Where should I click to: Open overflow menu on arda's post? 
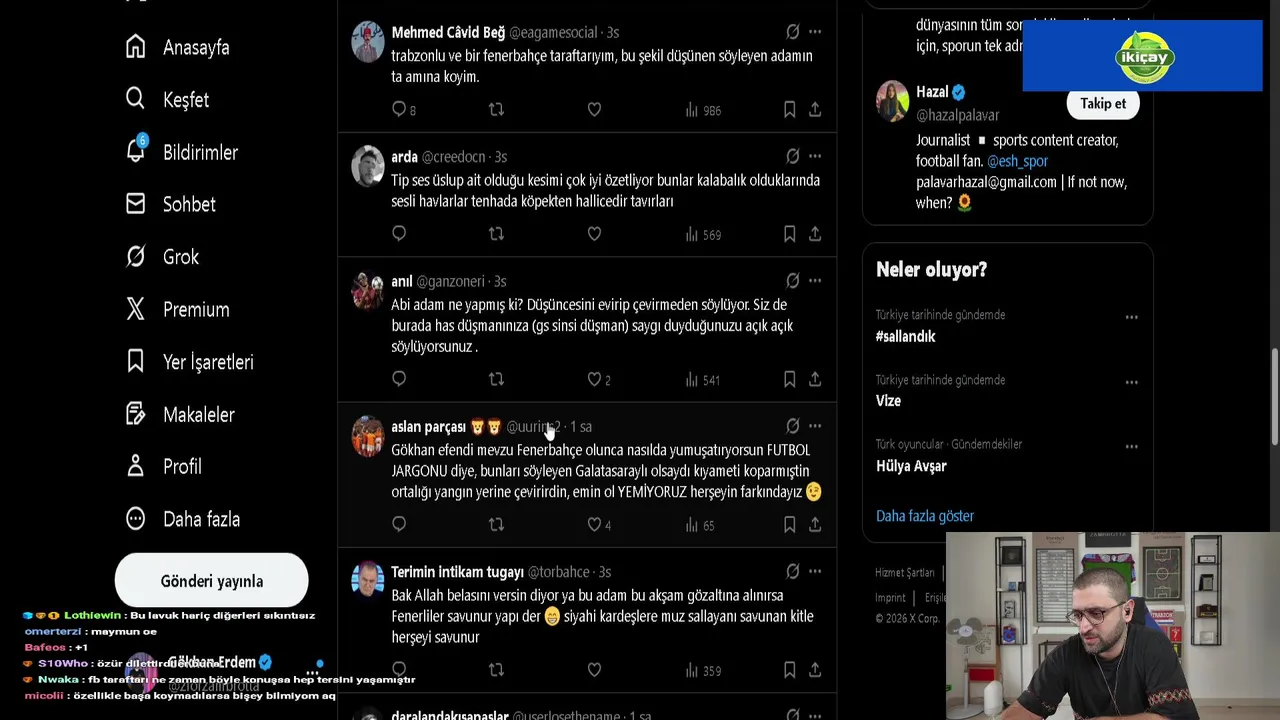pos(815,156)
